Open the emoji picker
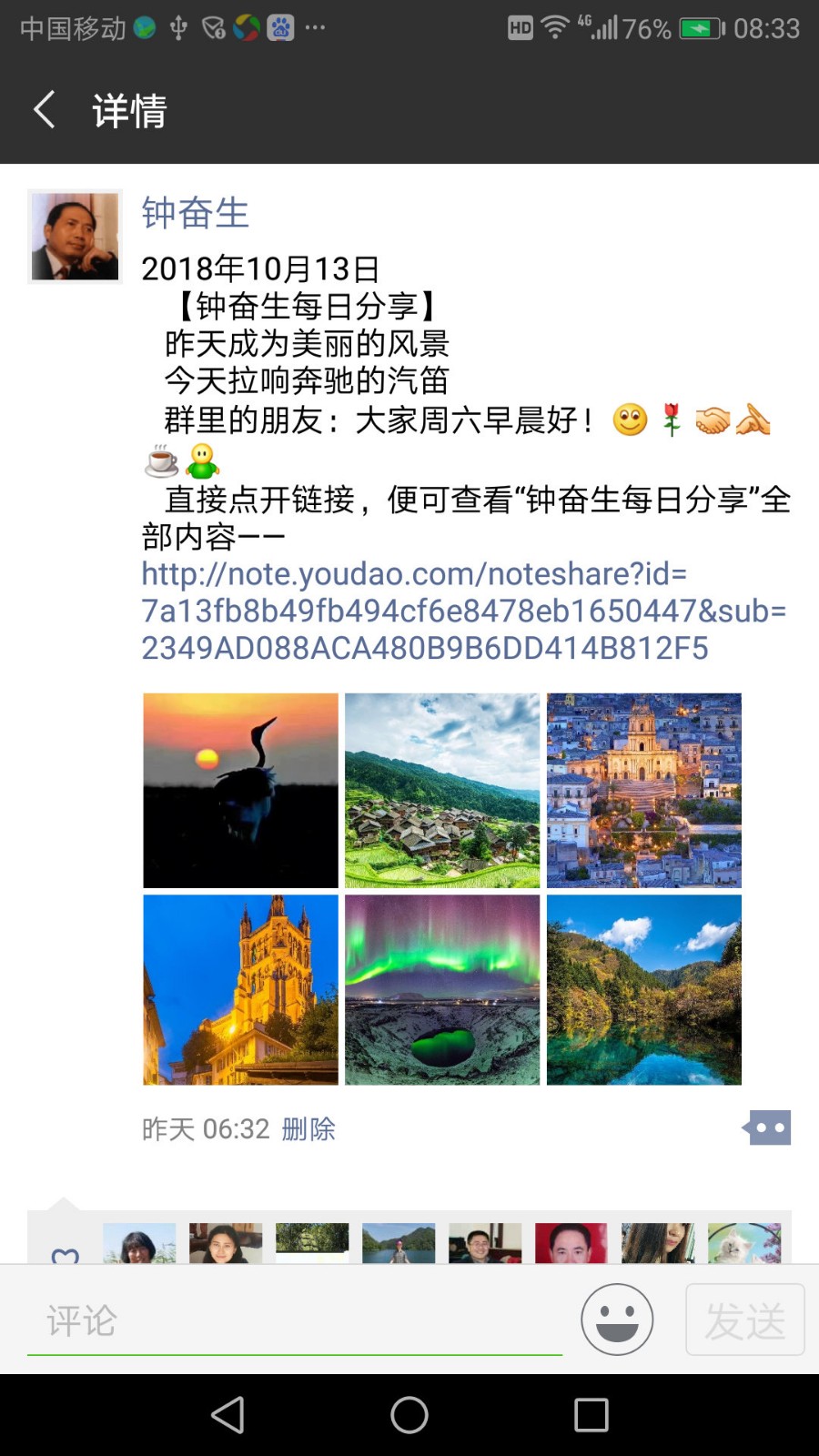Image resolution: width=819 pixels, height=1456 pixels. point(617,1319)
